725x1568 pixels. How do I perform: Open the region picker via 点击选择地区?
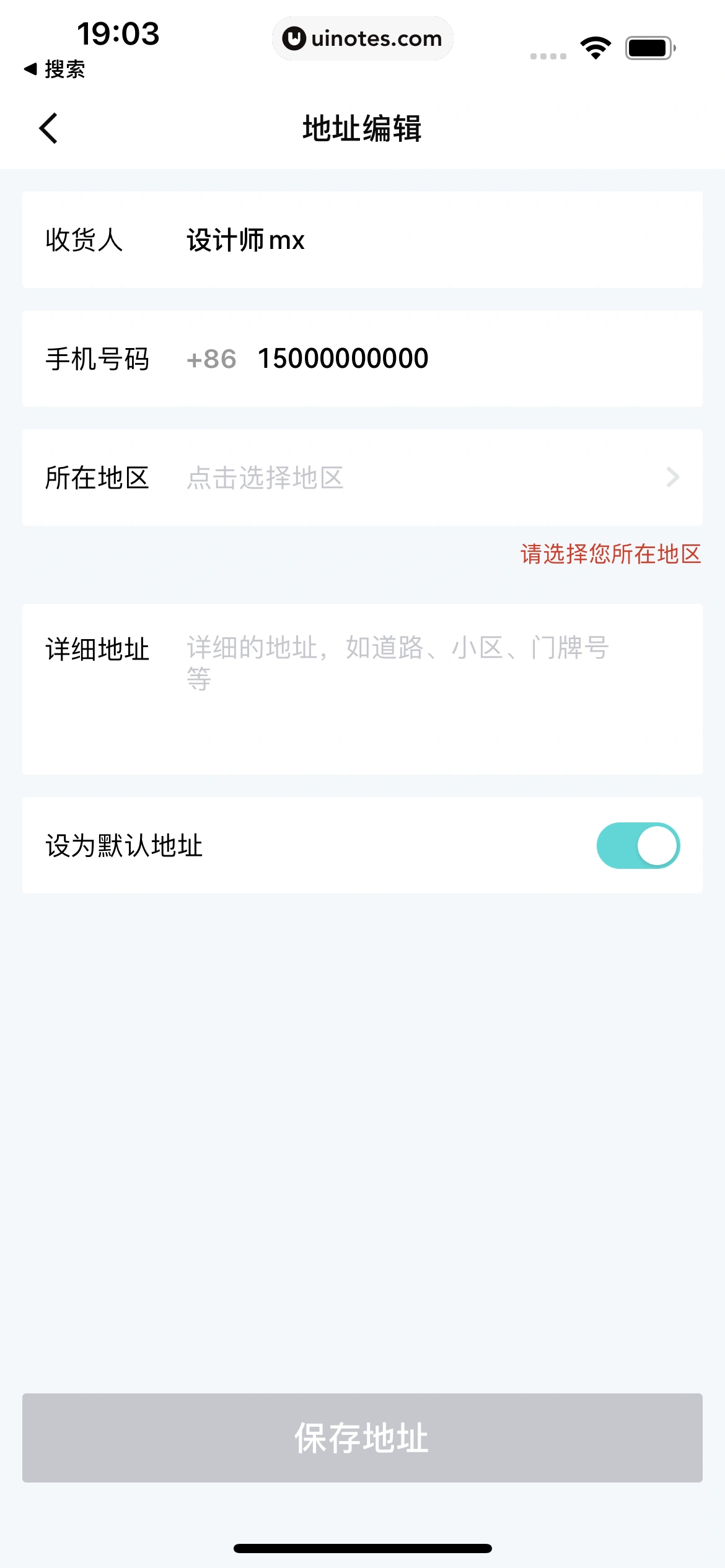pyautogui.click(x=266, y=477)
